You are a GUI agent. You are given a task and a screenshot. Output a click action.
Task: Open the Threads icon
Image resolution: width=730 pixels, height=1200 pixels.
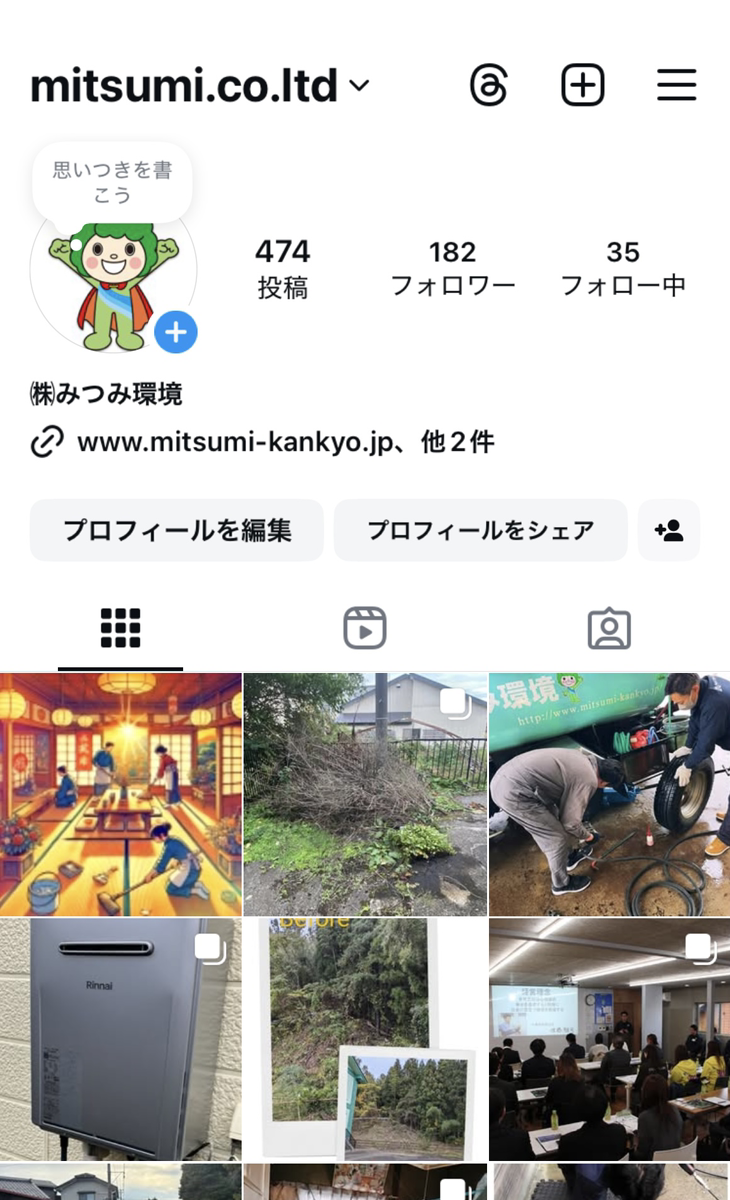tap(489, 86)
